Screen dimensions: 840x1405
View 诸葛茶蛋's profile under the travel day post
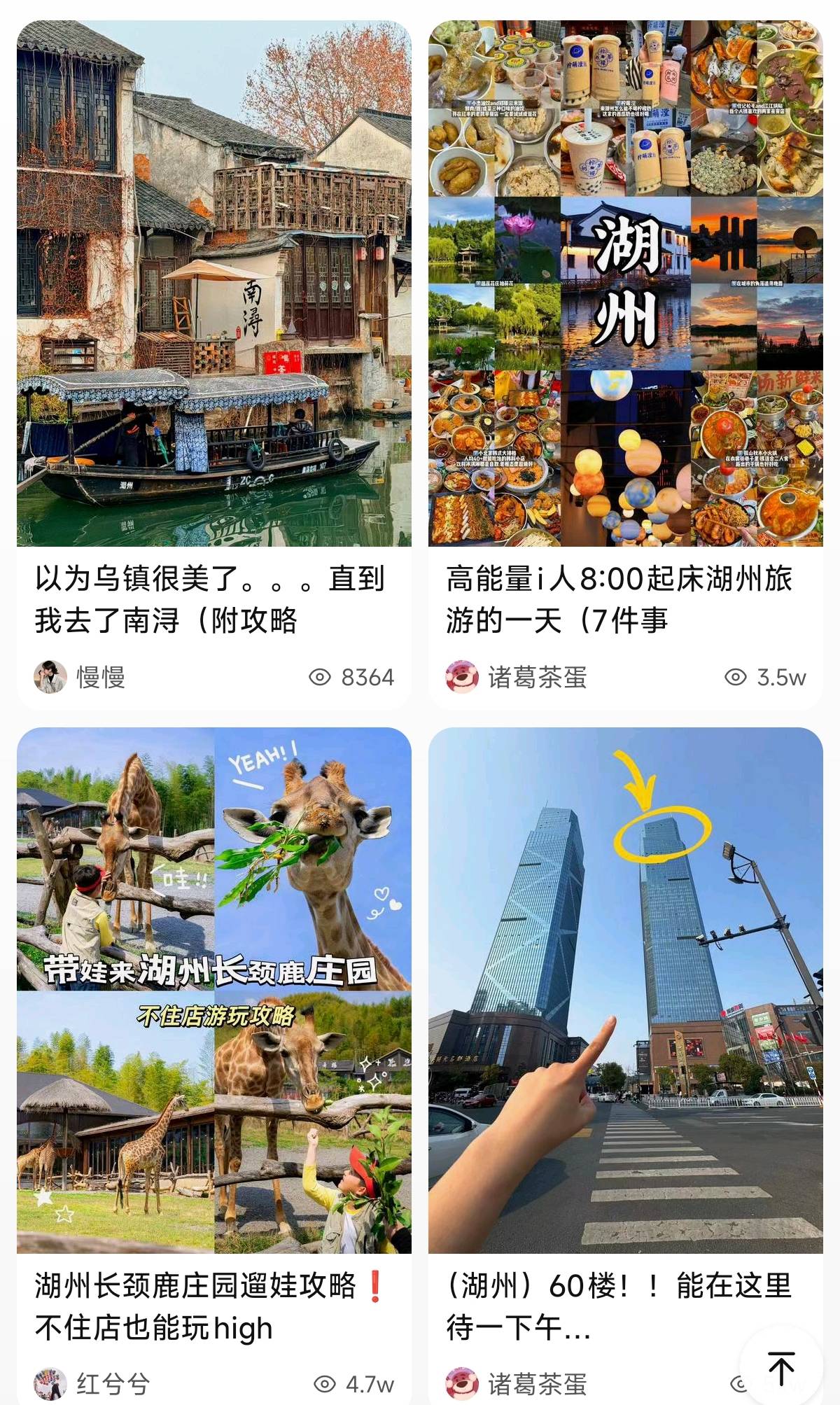pyautogui.click(x=517, y=677)
